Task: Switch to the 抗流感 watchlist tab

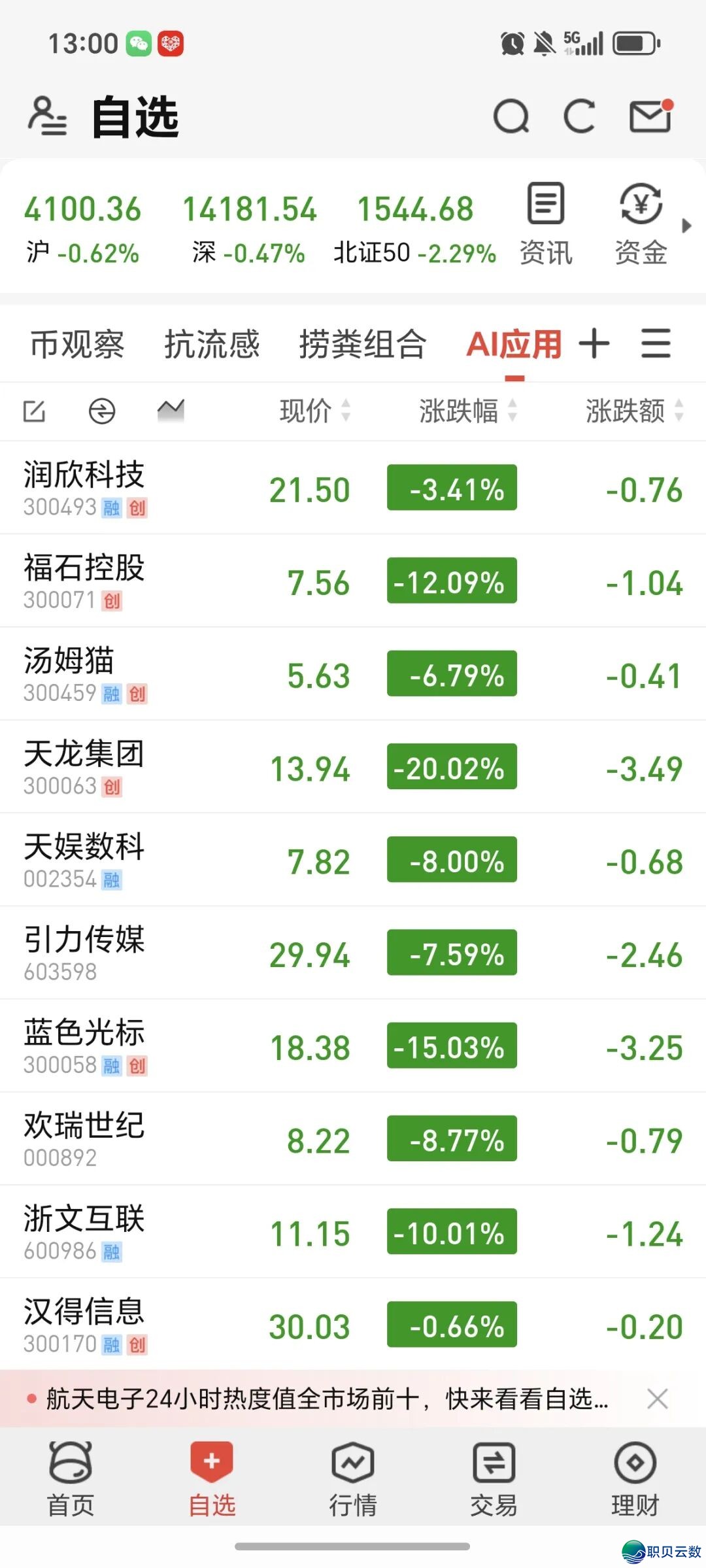Action: [x=212, y=344]
